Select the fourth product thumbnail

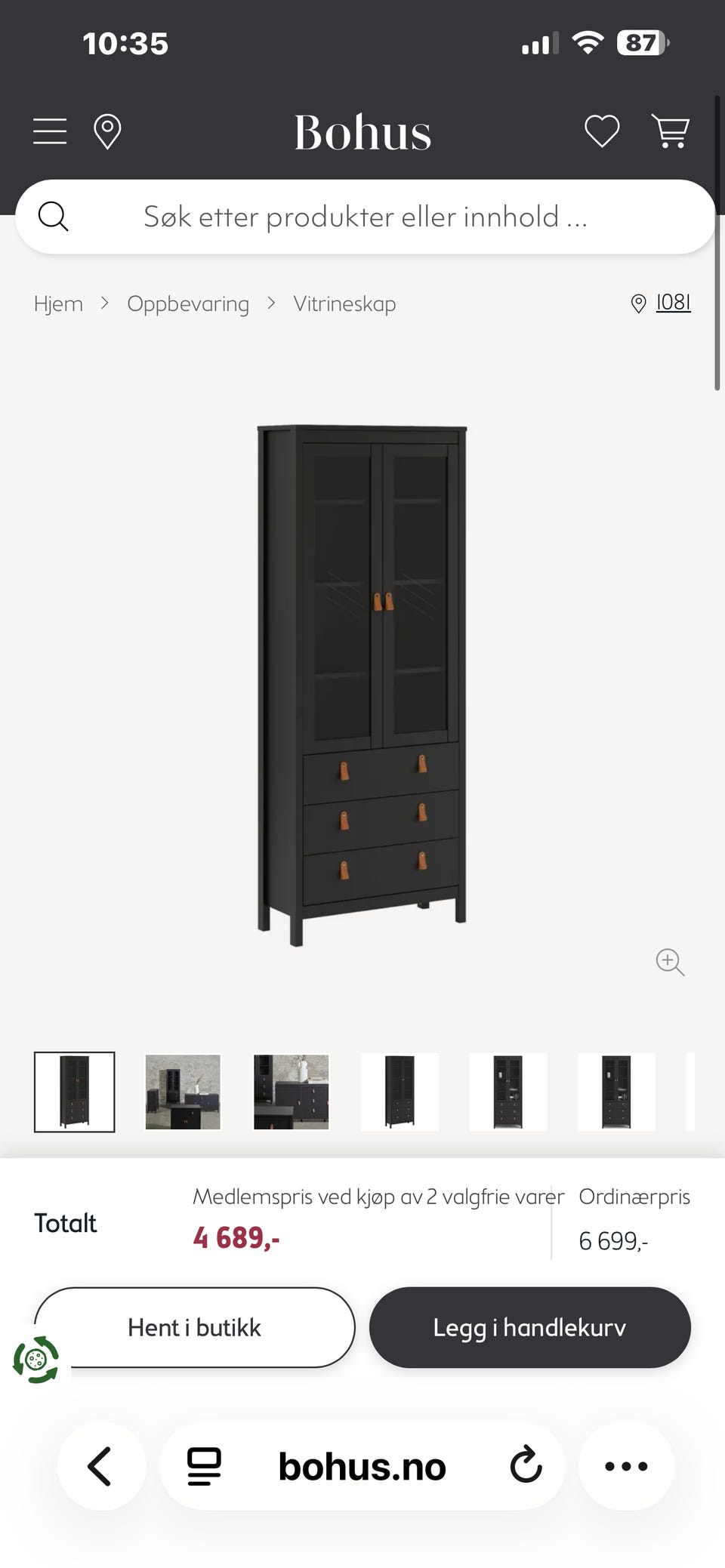point(400,1092)
